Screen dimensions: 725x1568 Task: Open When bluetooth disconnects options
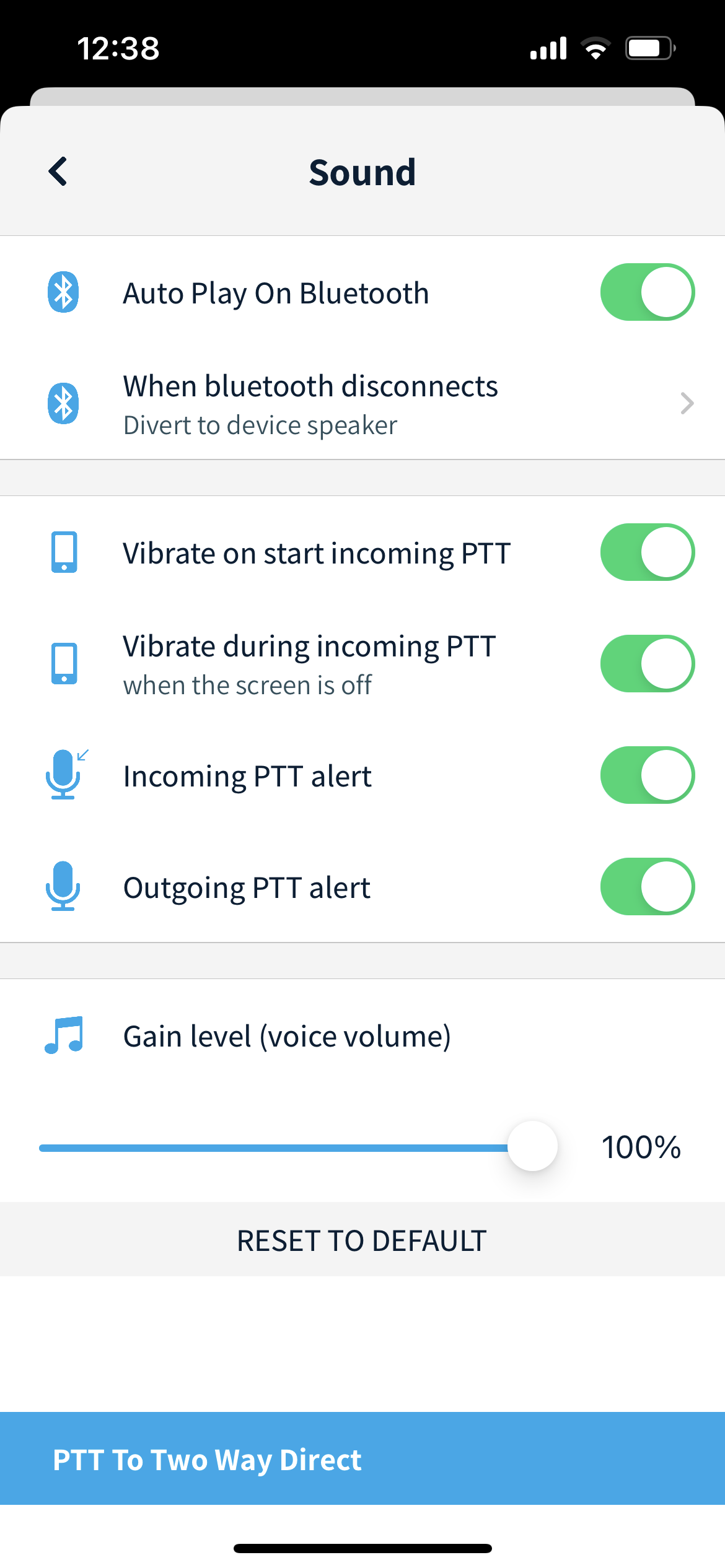362,404
